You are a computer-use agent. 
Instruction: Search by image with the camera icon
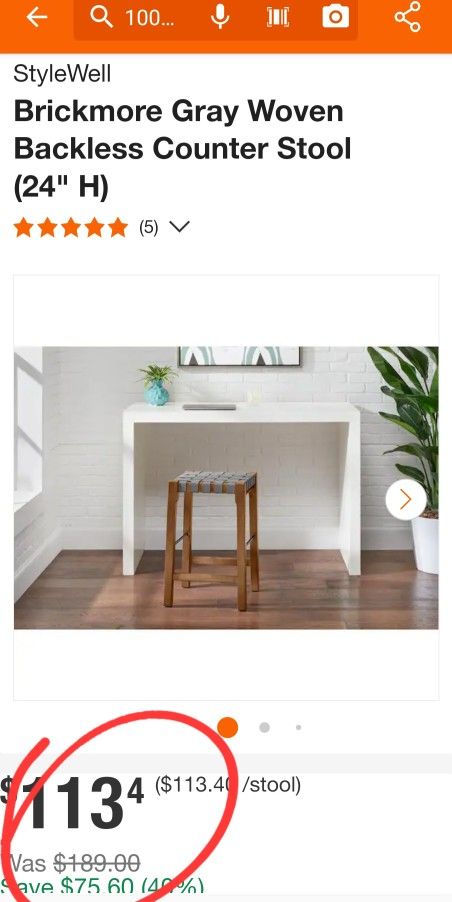[x=335, y=17]
